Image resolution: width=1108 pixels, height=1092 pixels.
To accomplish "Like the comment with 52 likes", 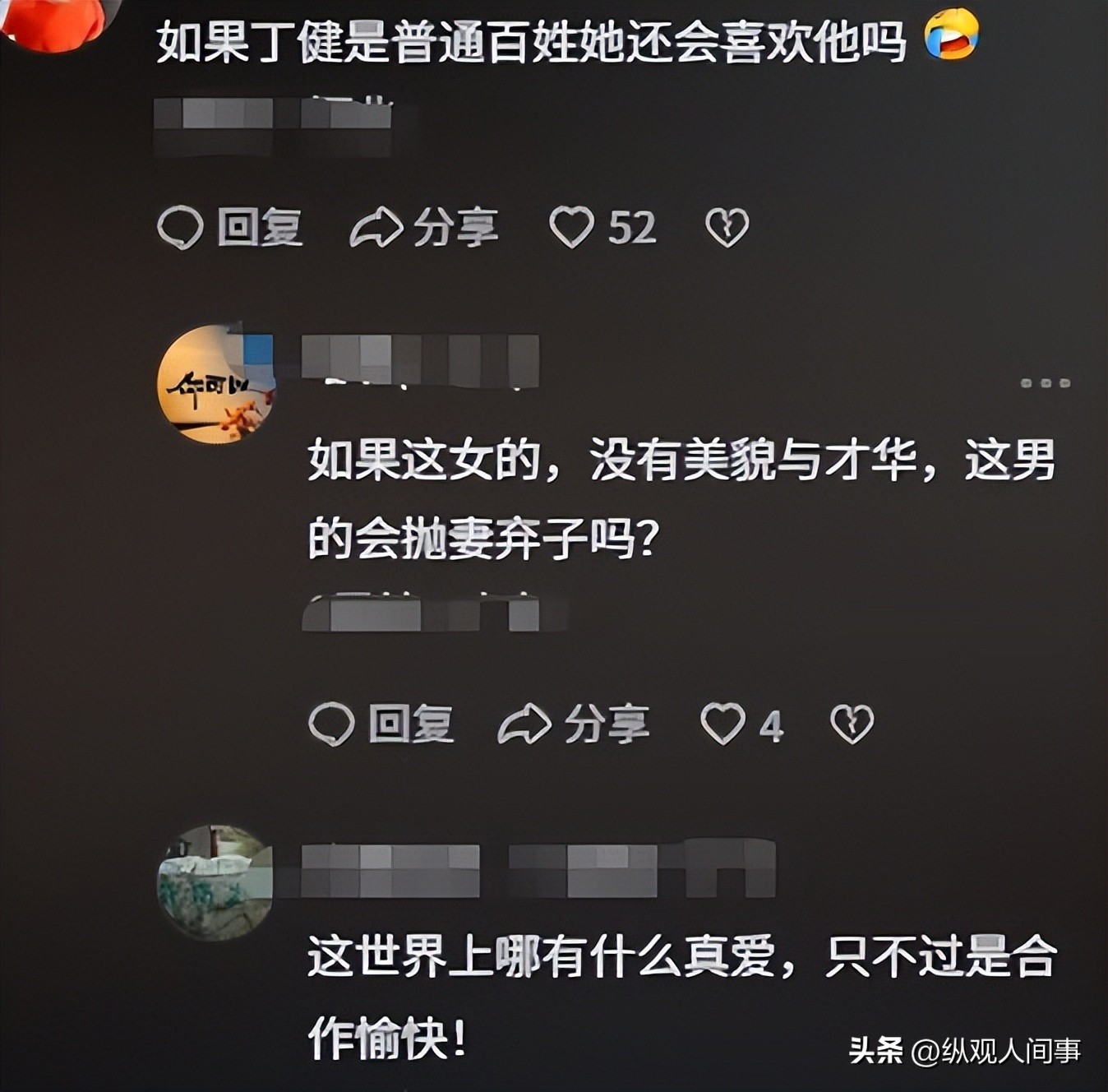I will [572, 228].
